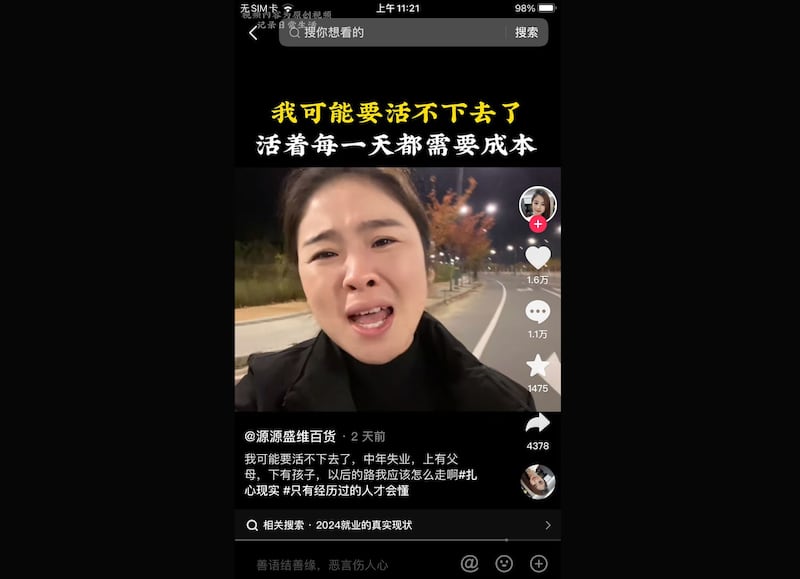The width and height of the screenshot is (800, 579).
Task: Open the emoji picker in comment bar
Action: tap(504, 564)
